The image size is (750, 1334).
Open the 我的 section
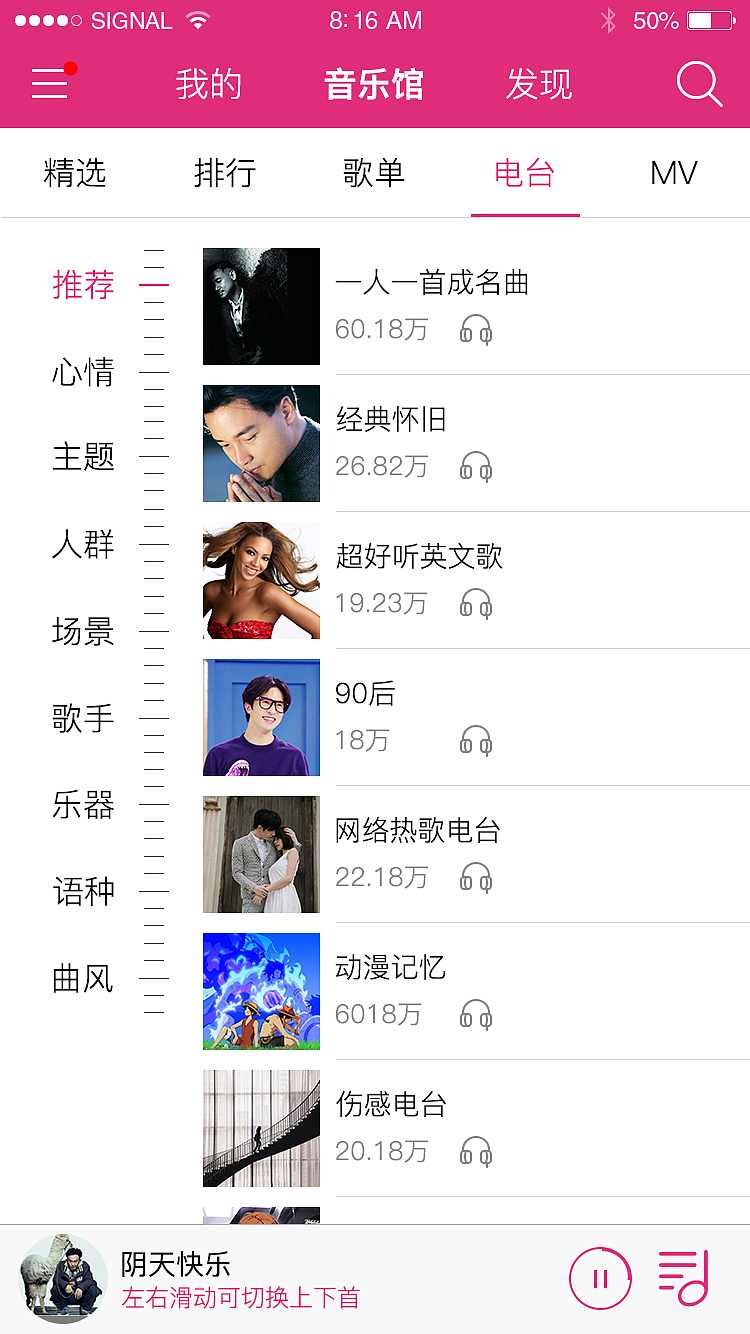point(205,84)
